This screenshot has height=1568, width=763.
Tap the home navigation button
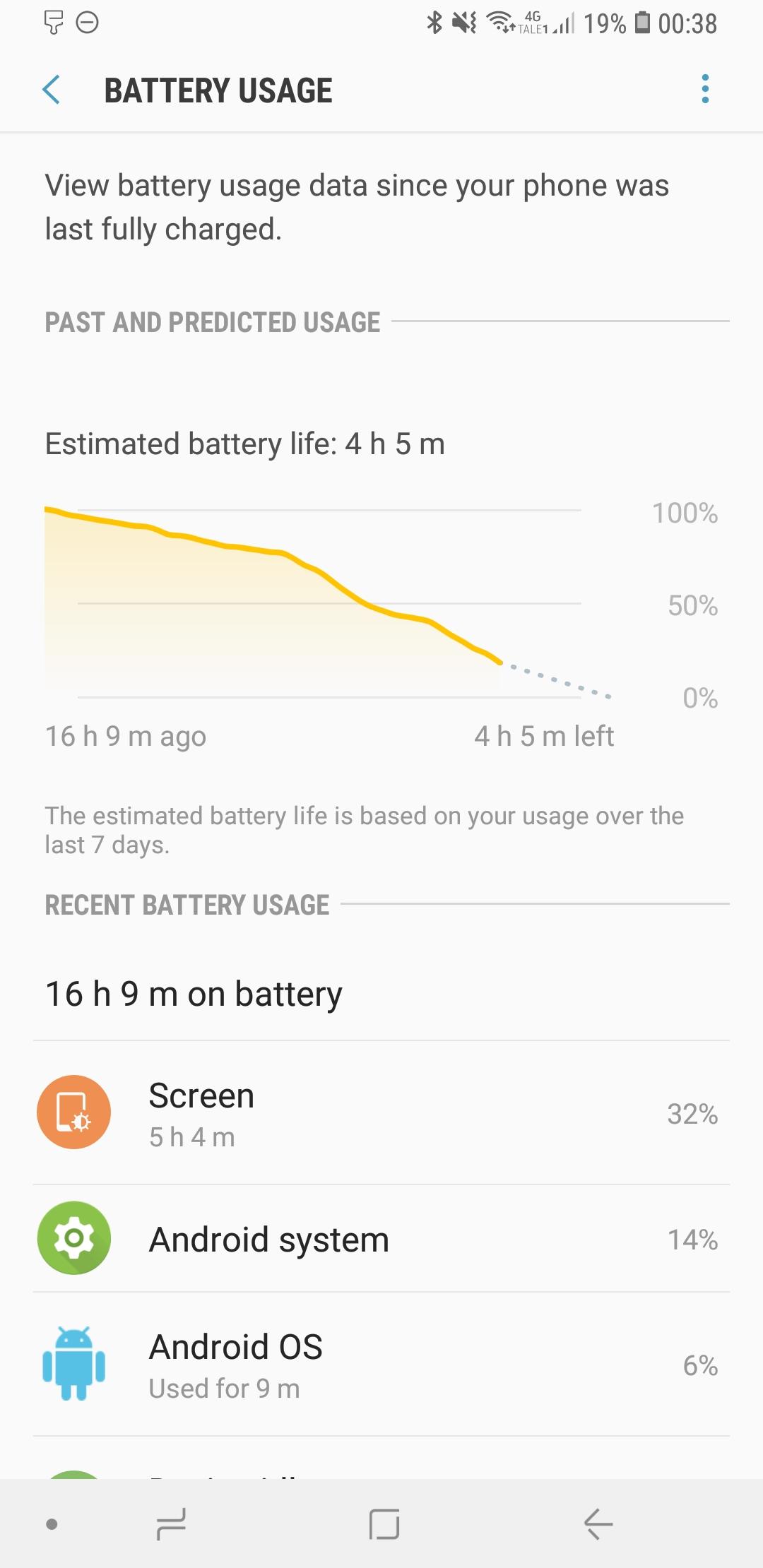pyautogui.click(x=384, y=1524)
